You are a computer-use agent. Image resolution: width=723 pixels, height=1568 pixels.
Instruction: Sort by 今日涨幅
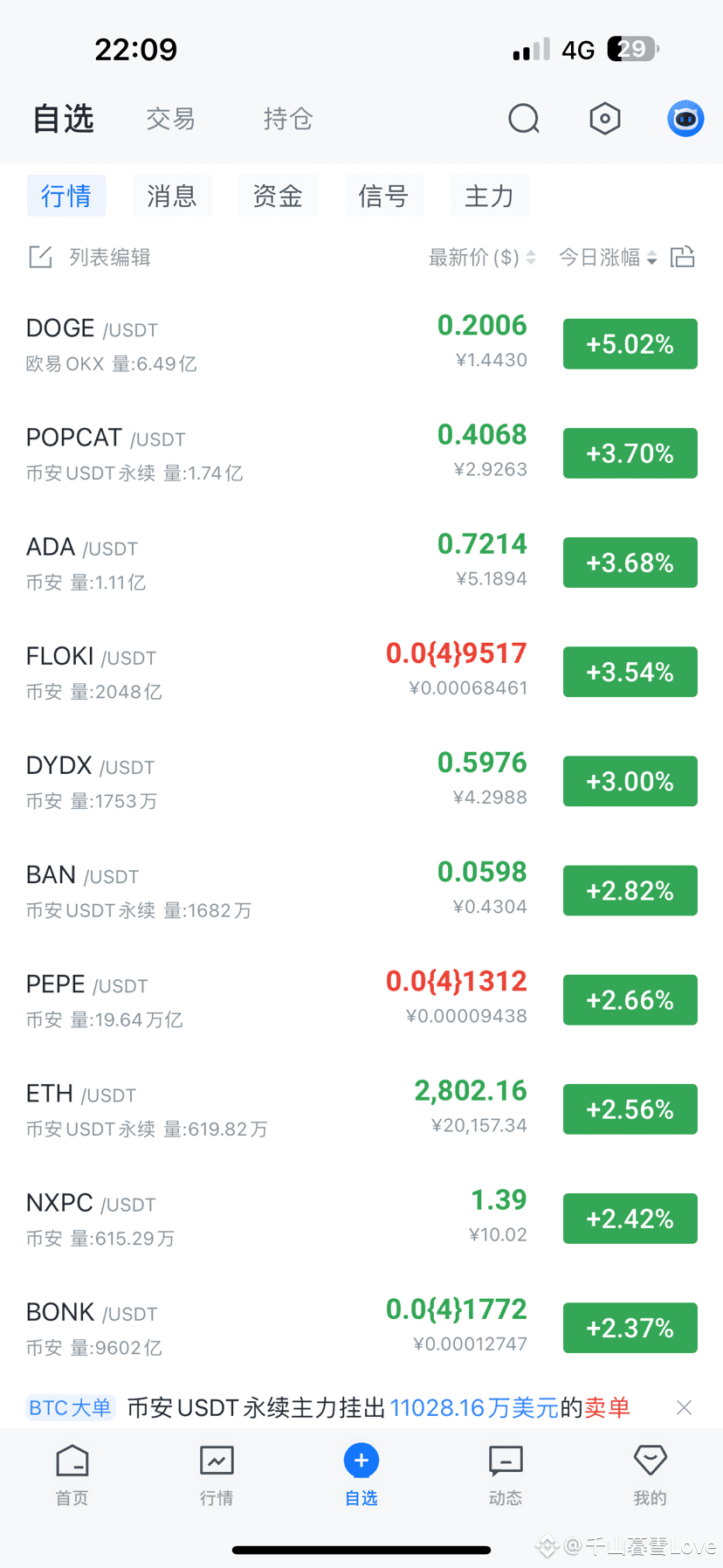click(608, 257)
